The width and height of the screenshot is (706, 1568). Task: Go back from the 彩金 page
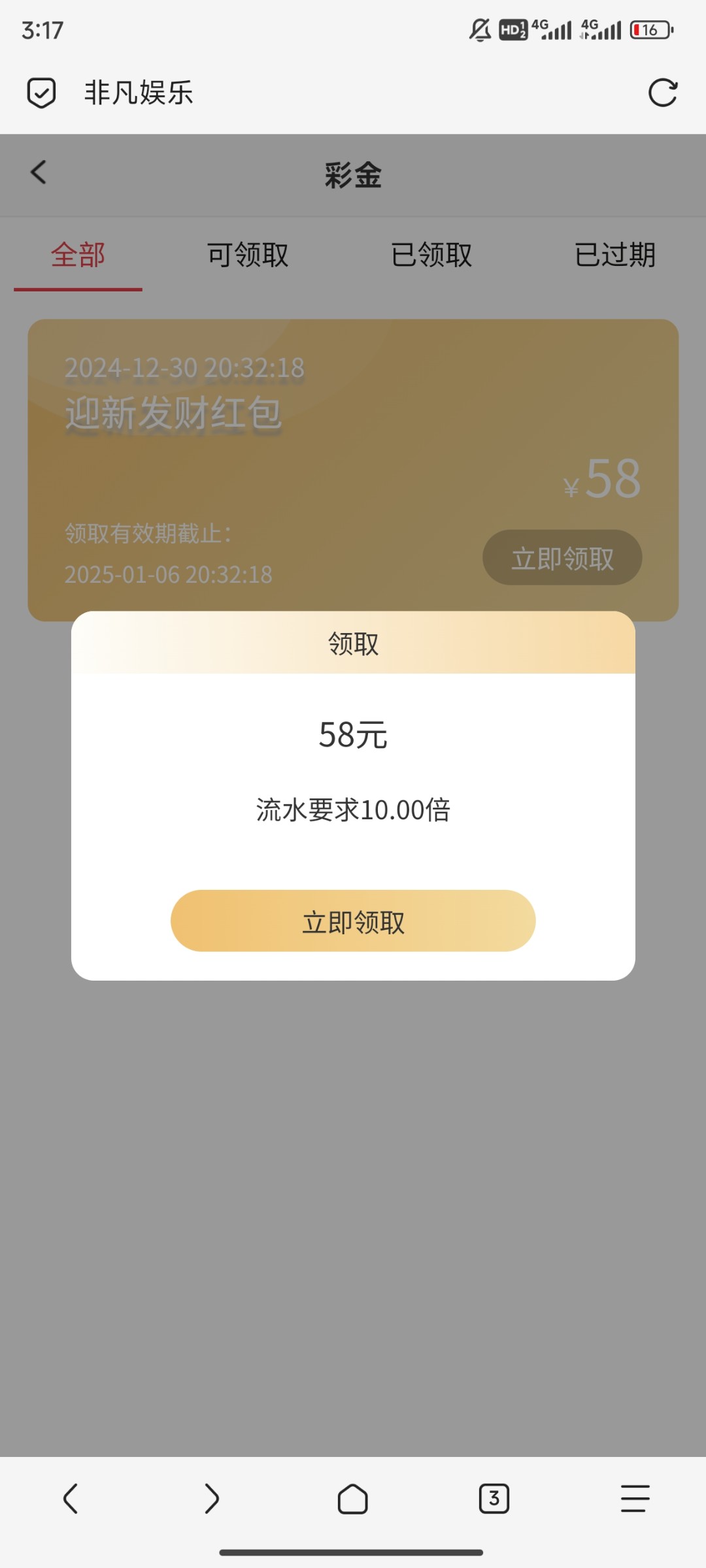click(39, 172)
